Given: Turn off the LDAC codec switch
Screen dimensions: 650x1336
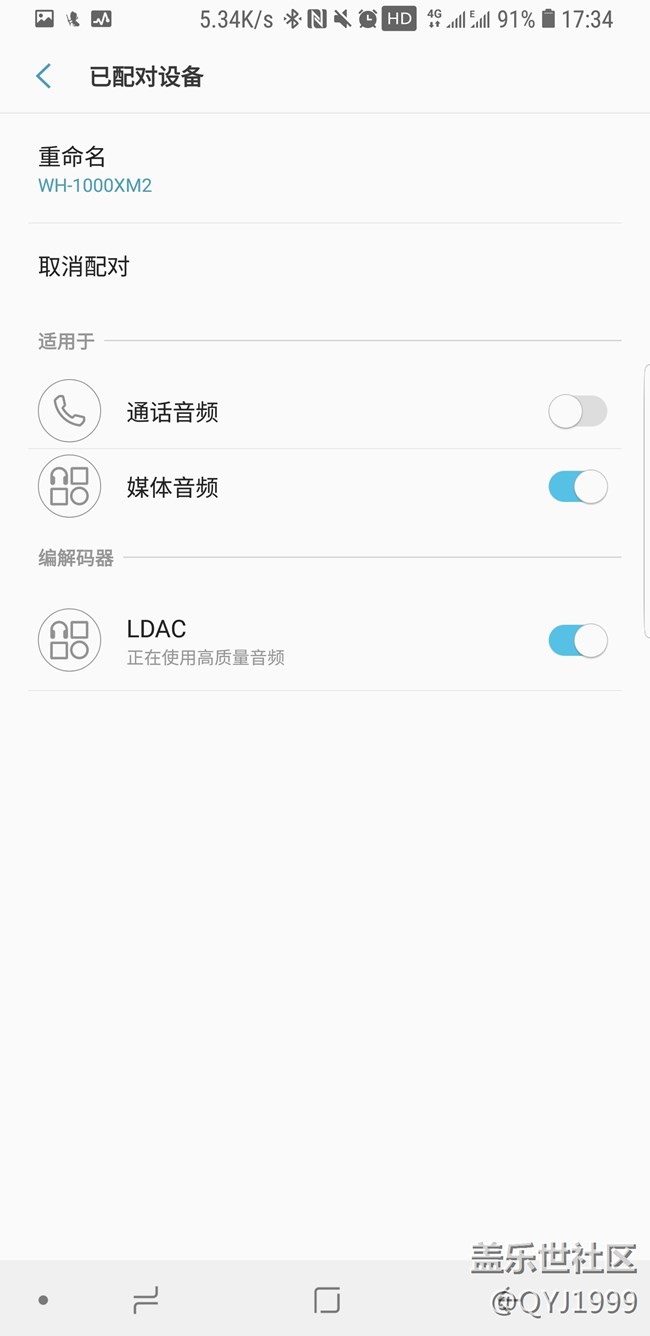Looking at the screenshot, I should pyautogui.click(x=577, y=641).
